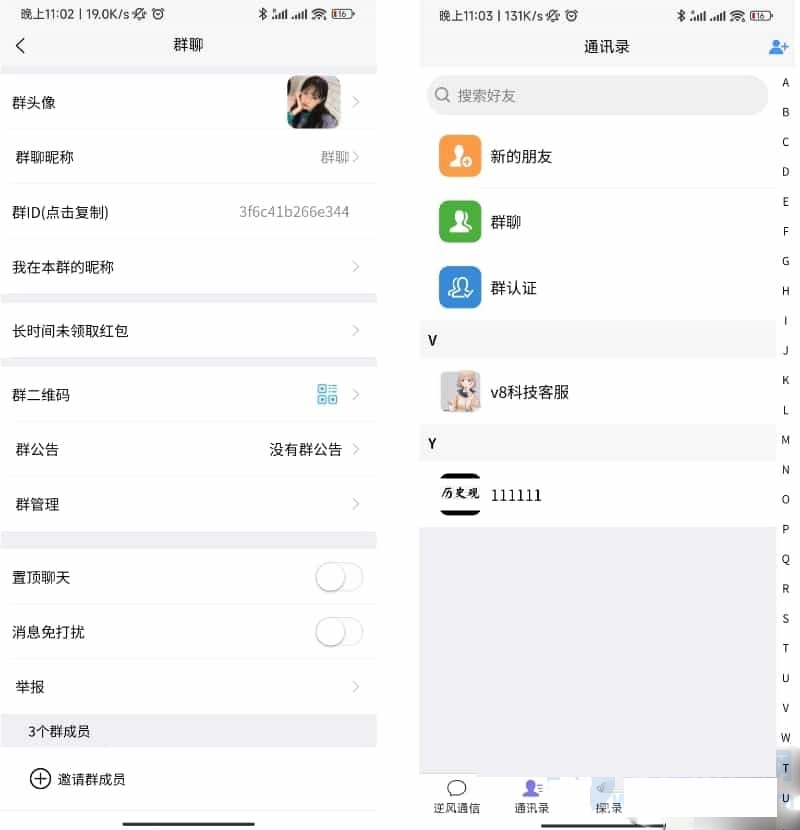Screen dimensions: 800x830
Task: Open the 群头像 row to change the group avatar
Action: [x=188, y=102]
